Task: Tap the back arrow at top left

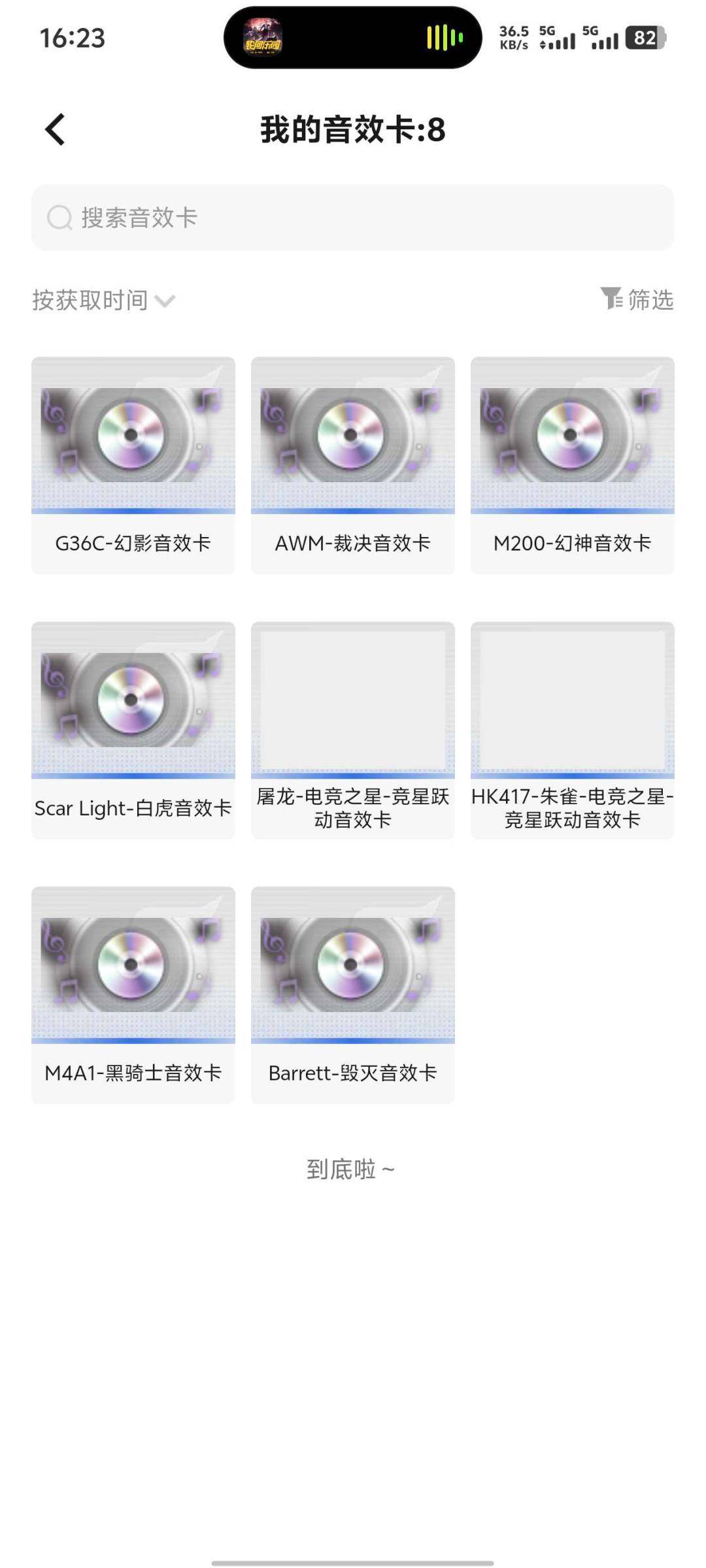Action: [x=54, y=129]
